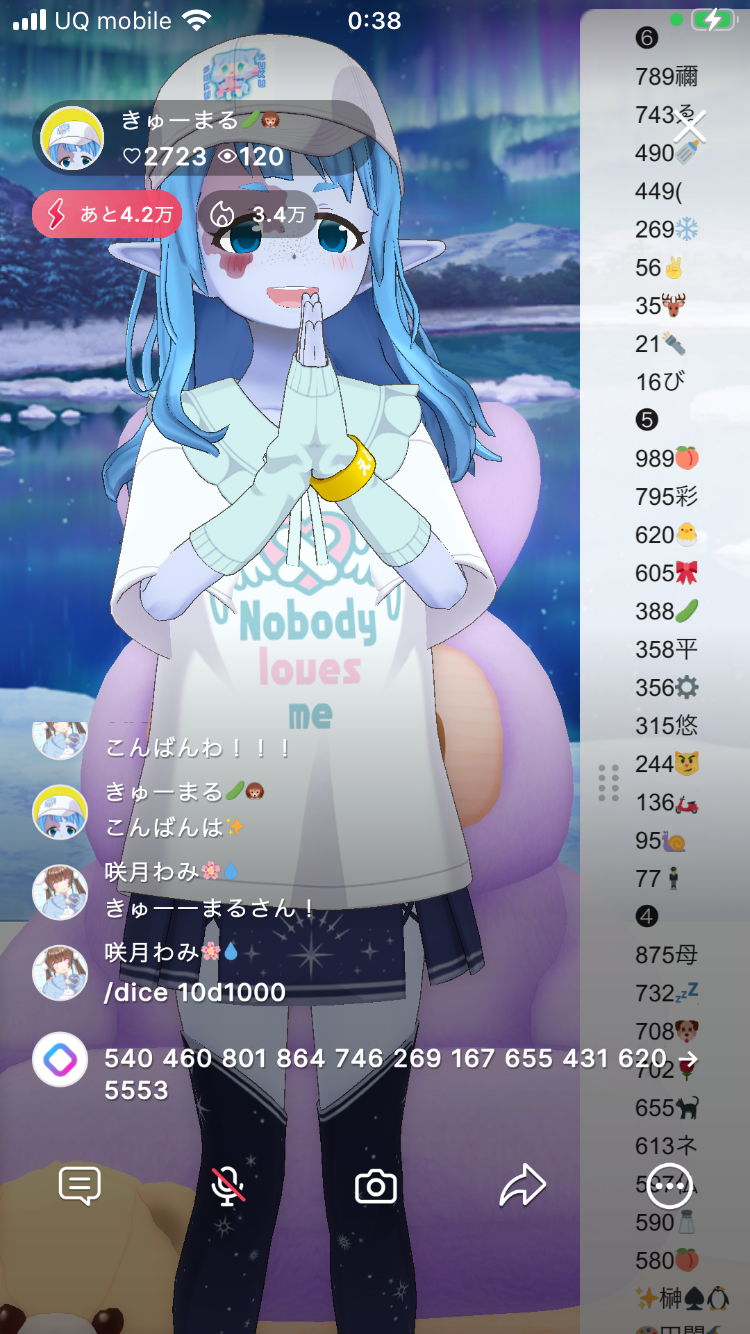750x1334 pixels.
Task: Open the comment input icon
Action: tap(80, 1187)
